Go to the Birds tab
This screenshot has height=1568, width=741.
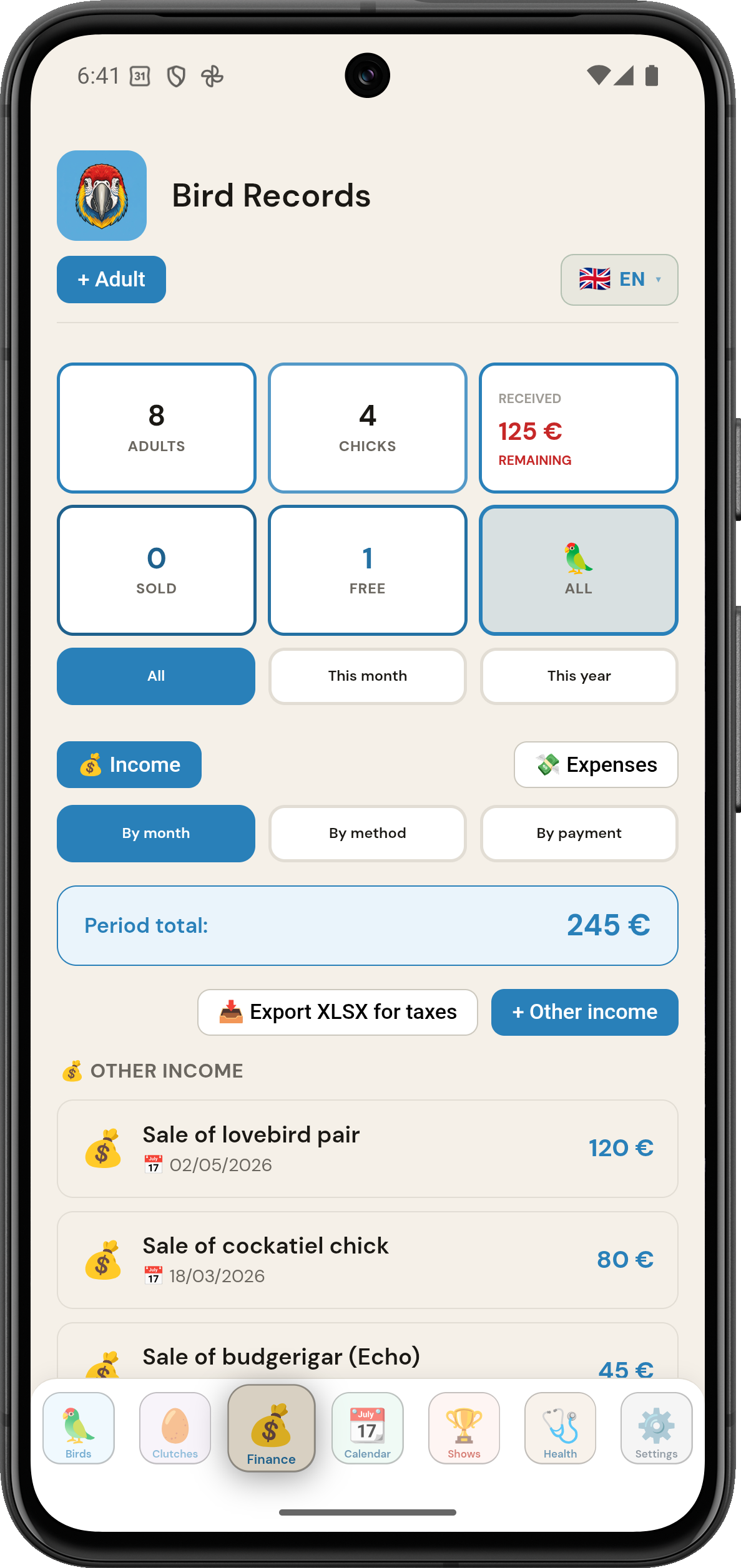pos(79,1428)
